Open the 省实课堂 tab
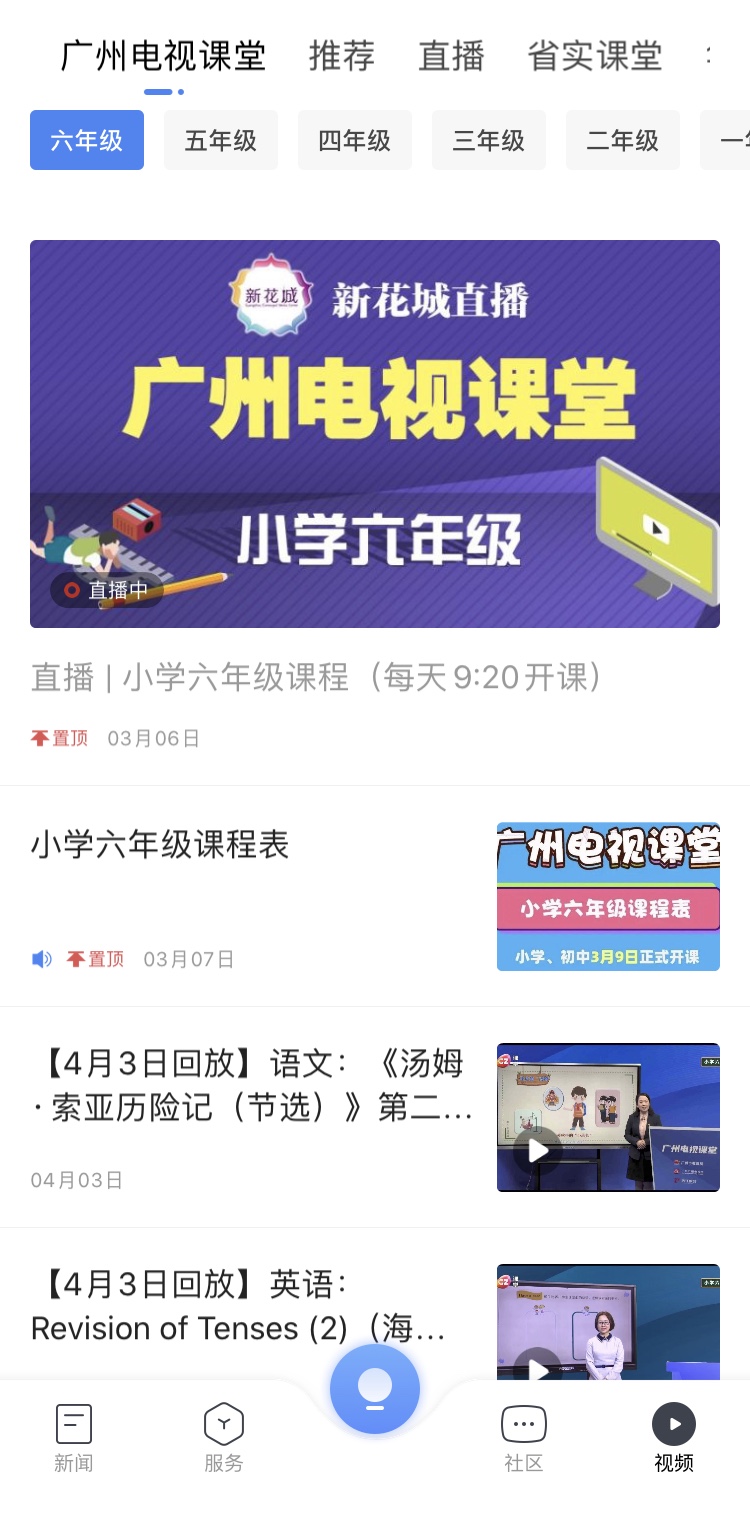Viewport: 750px width, 1517px height. coord(595,56)
